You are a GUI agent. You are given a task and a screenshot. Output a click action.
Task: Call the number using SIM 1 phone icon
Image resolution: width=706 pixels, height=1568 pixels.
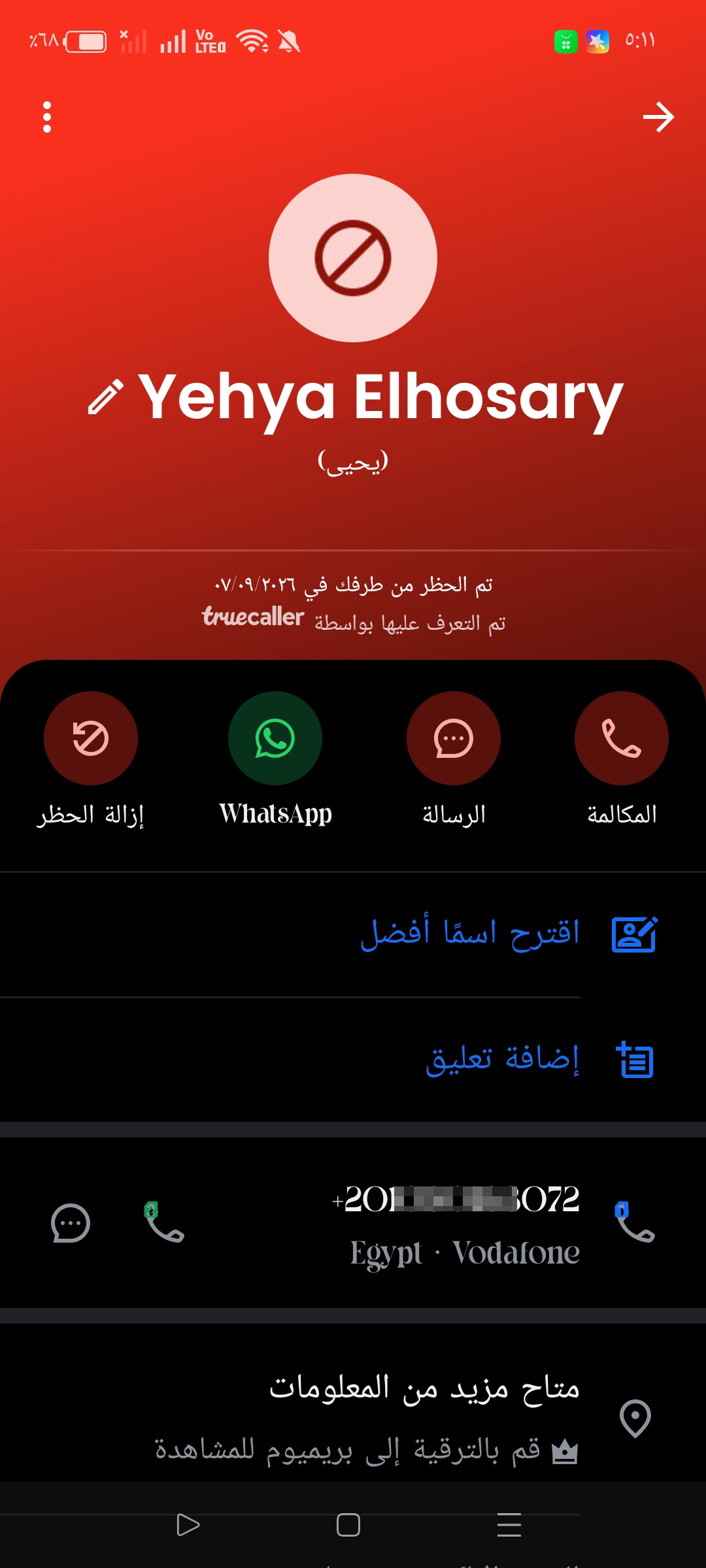(635, 1221)
